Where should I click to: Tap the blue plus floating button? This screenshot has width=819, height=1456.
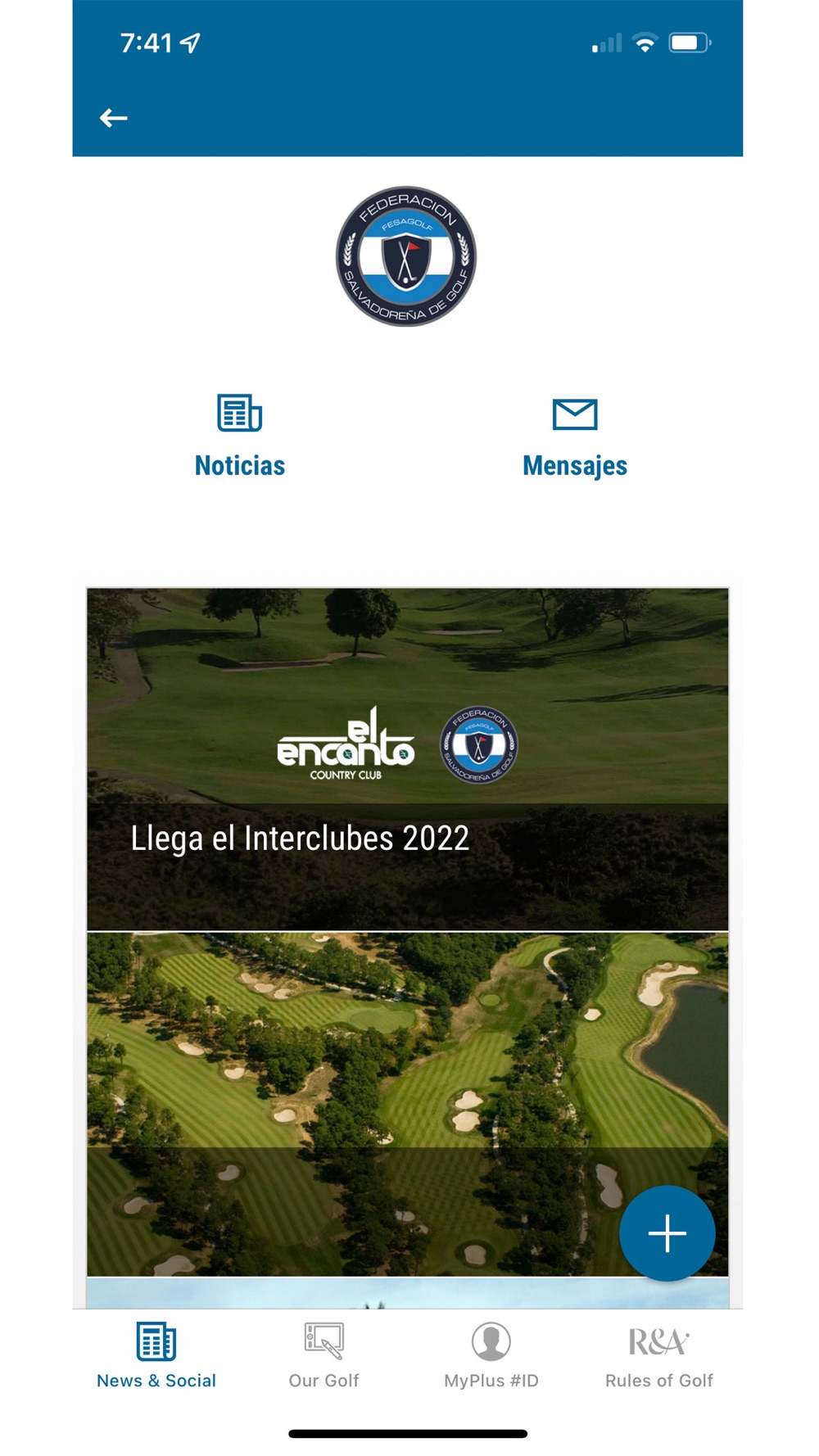pyautogui.click(x=667, y=1233)
